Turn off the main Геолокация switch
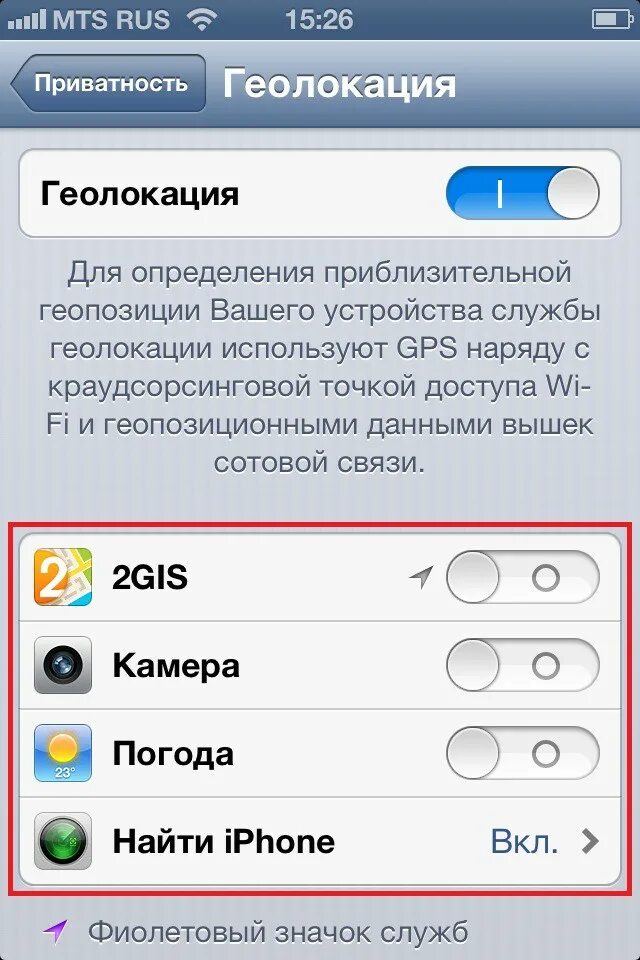 (x=522, y=193)
